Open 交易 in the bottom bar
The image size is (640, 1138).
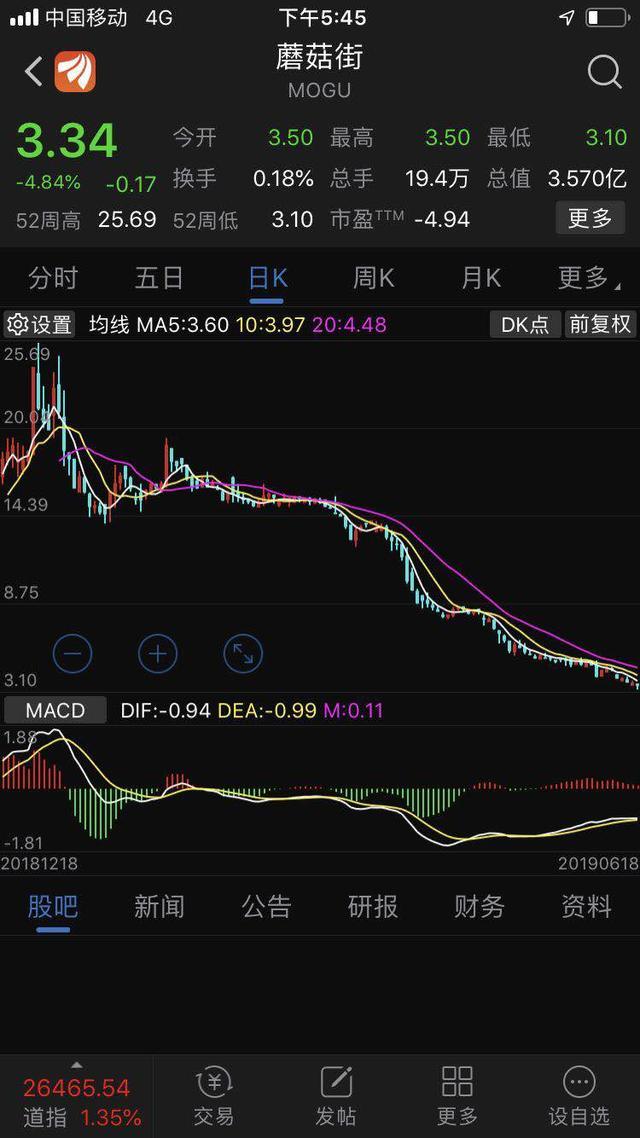coord(213,1095)
